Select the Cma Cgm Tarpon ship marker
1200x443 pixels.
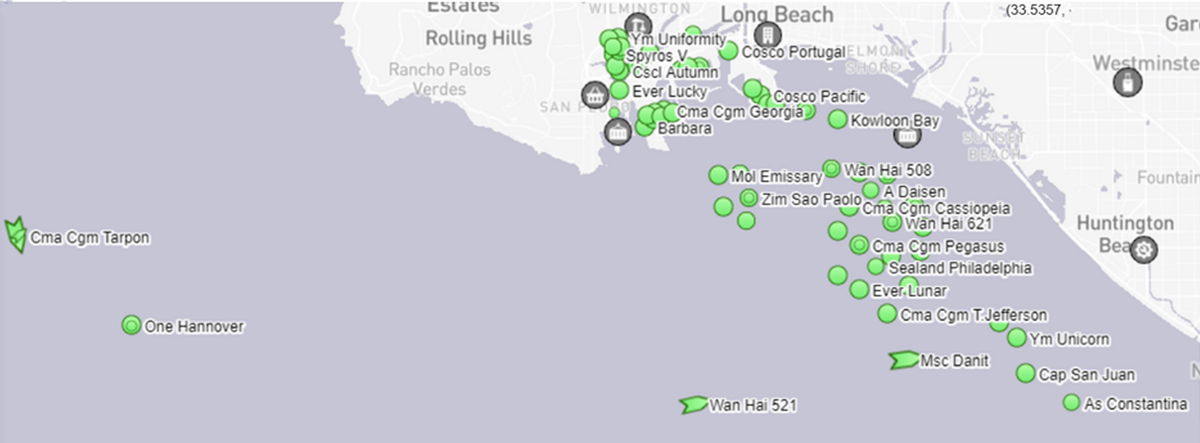pos(16,235)
